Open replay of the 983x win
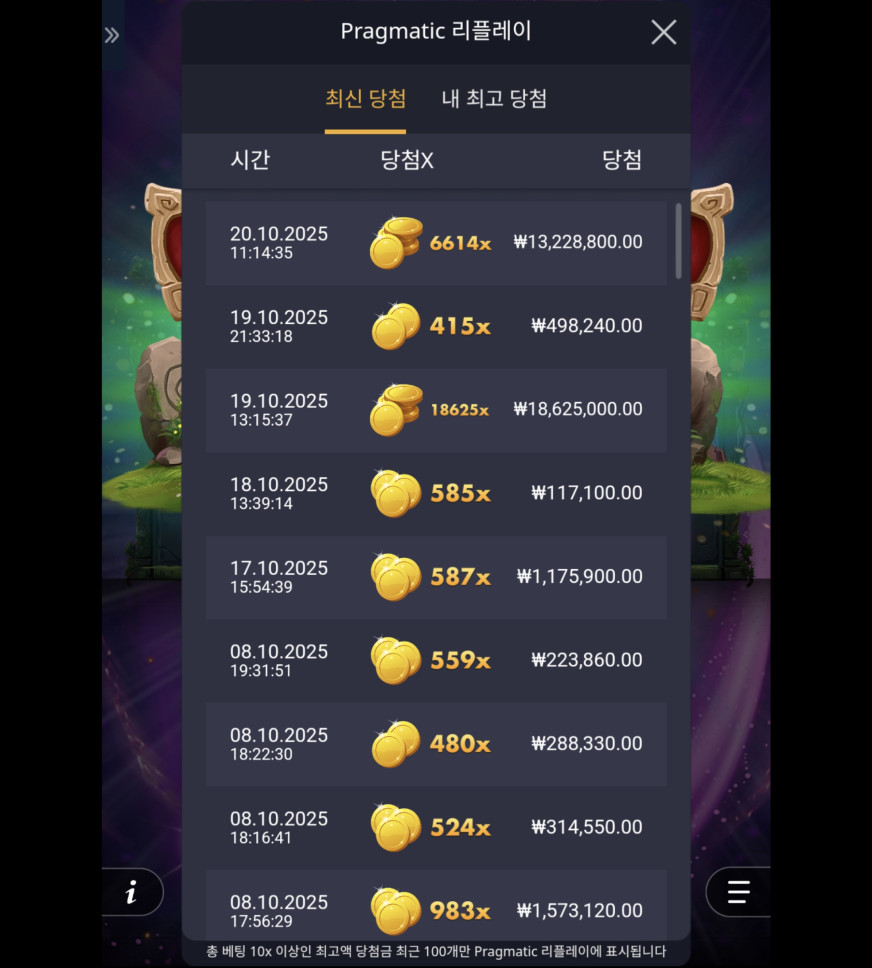This screenshot has width=872, height=968. (x=436, y=908)
